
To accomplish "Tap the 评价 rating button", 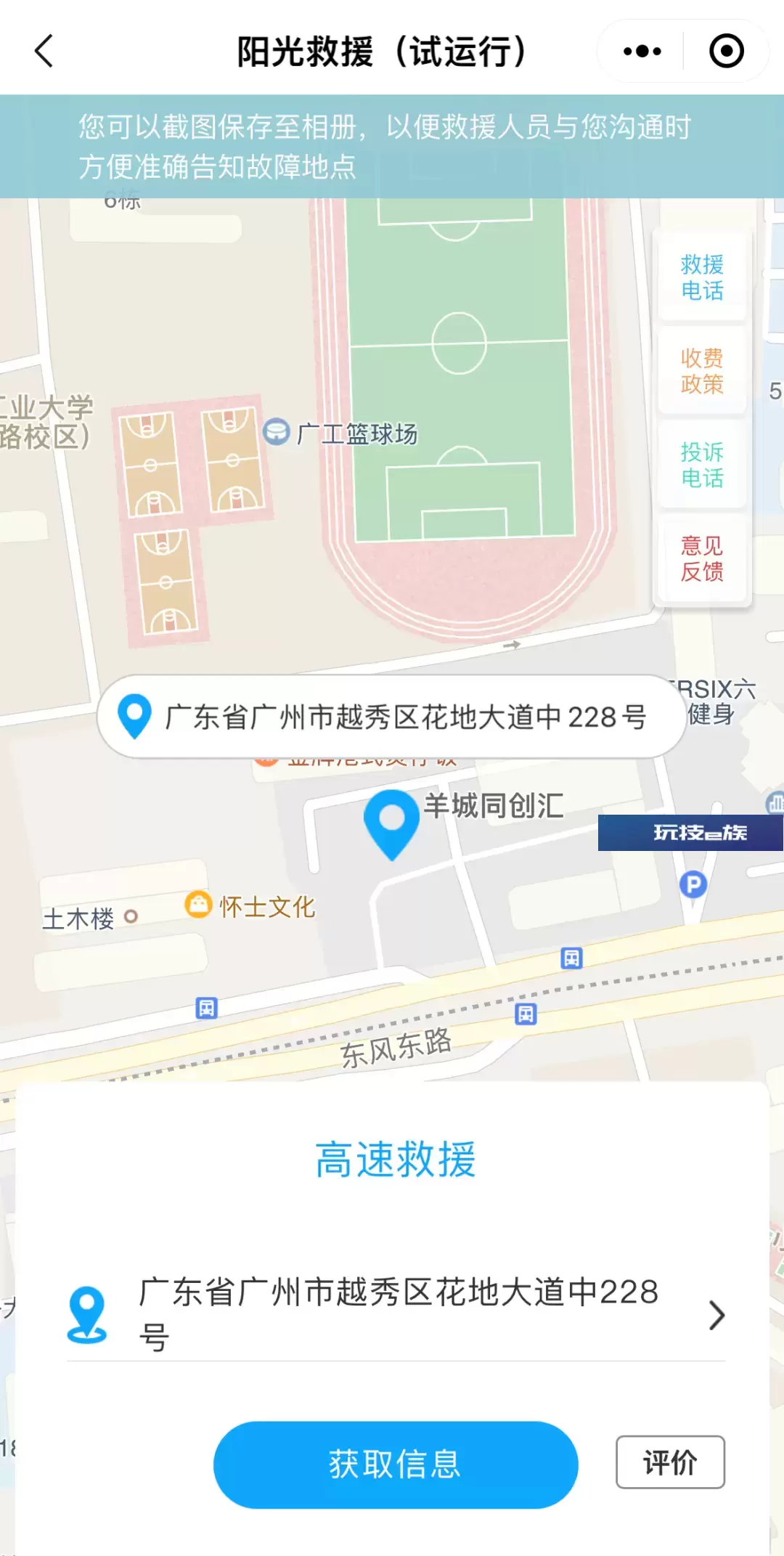I will [x=670, y=1462].
